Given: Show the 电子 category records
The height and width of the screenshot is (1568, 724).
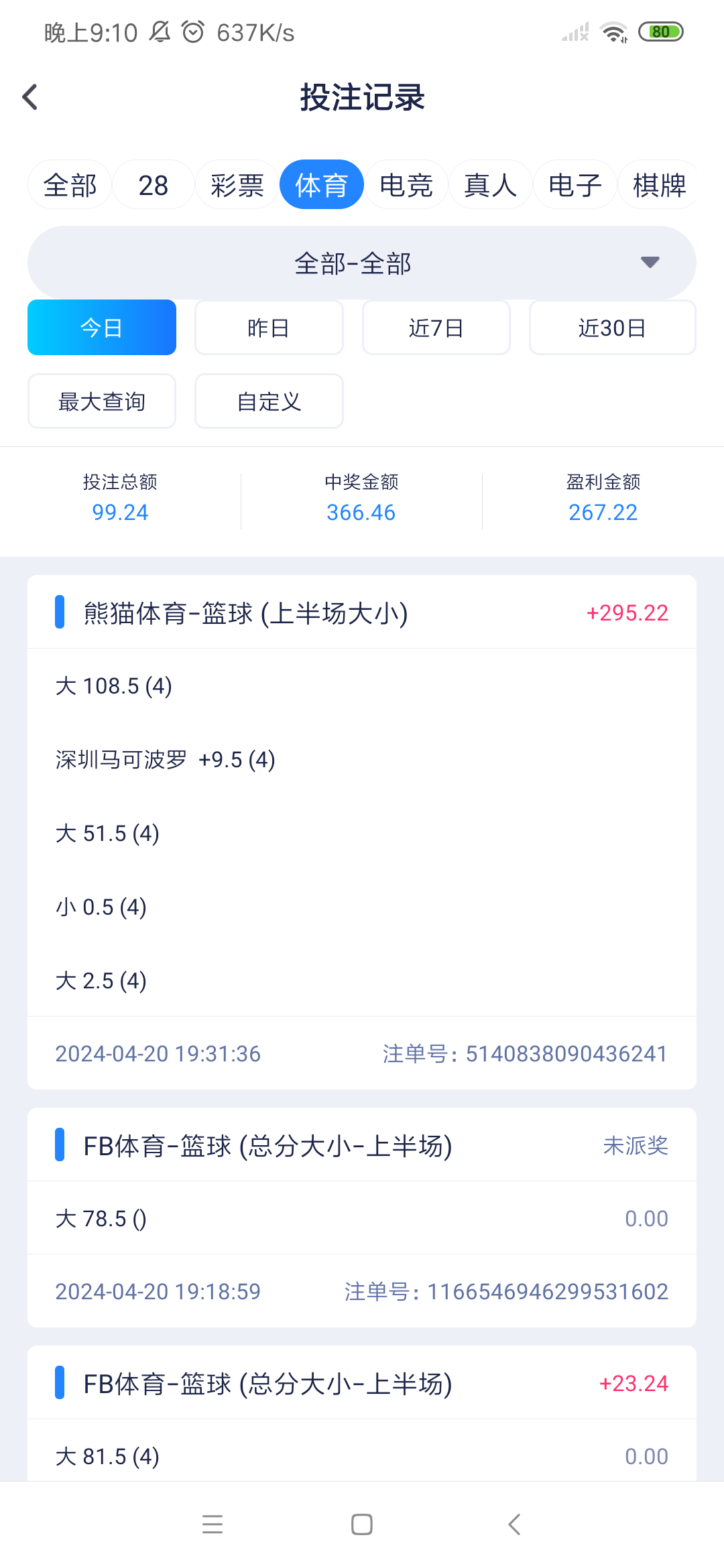Looking at the screenshot, I should [575, 185].
